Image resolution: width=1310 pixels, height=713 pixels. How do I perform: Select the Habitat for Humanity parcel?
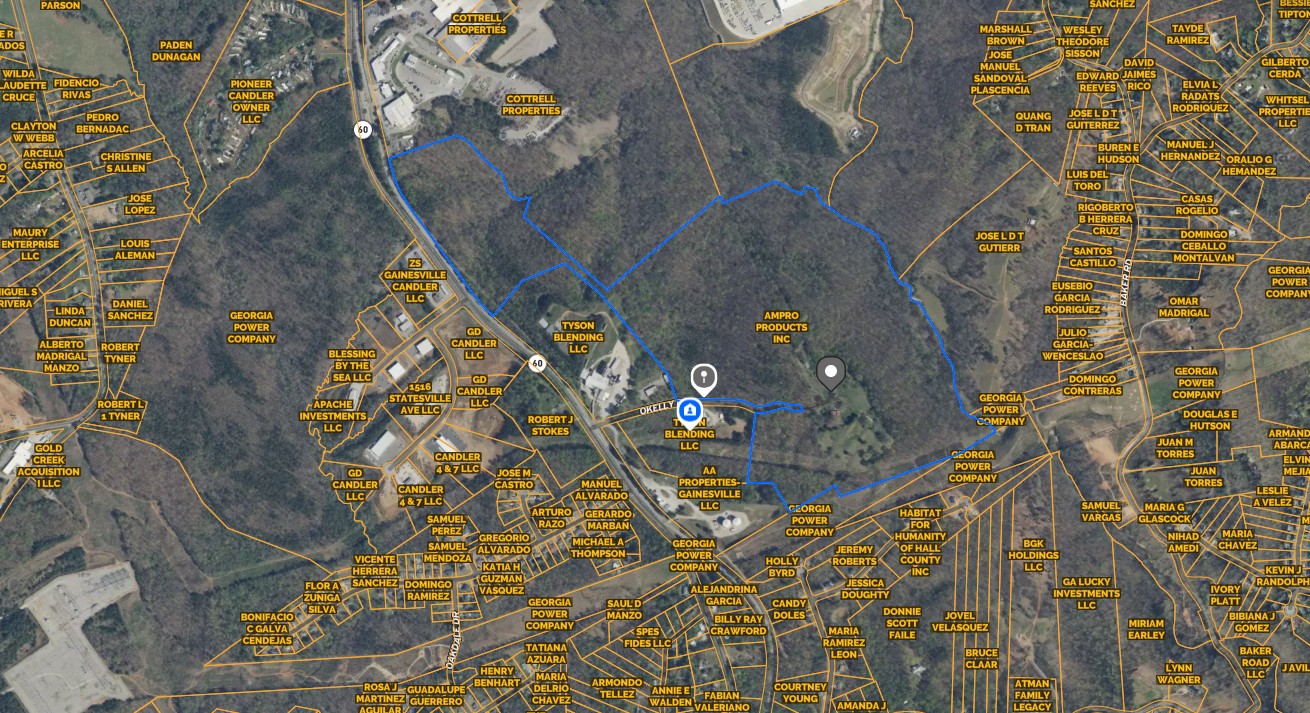click(919, 541)
